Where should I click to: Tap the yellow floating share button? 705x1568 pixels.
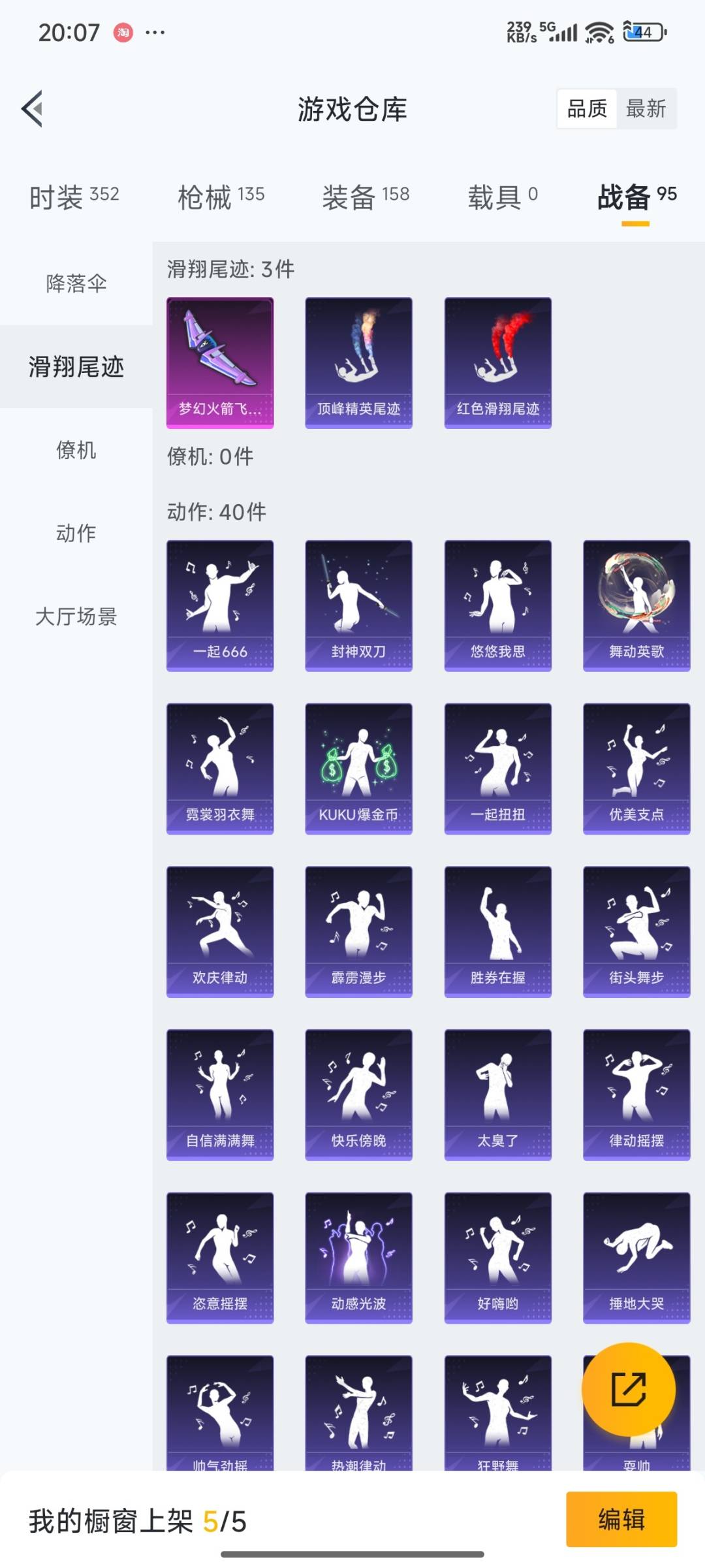point(629,1389)
